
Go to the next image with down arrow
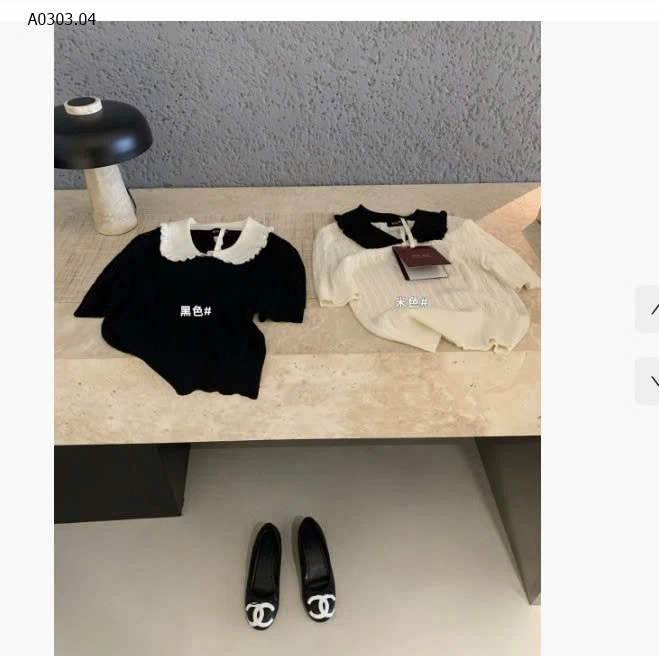[649, 381]
